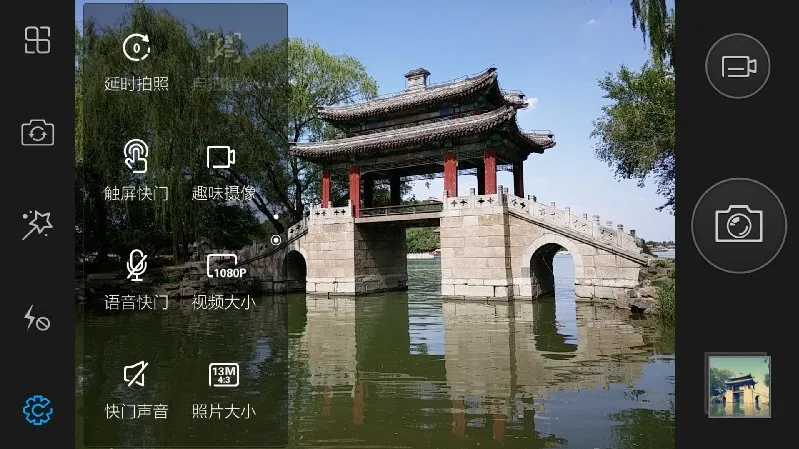The width and height of the screenshot is (799, 449).
Task: Toggle 语音快门 voice shutter
Action: click(136, 277)
